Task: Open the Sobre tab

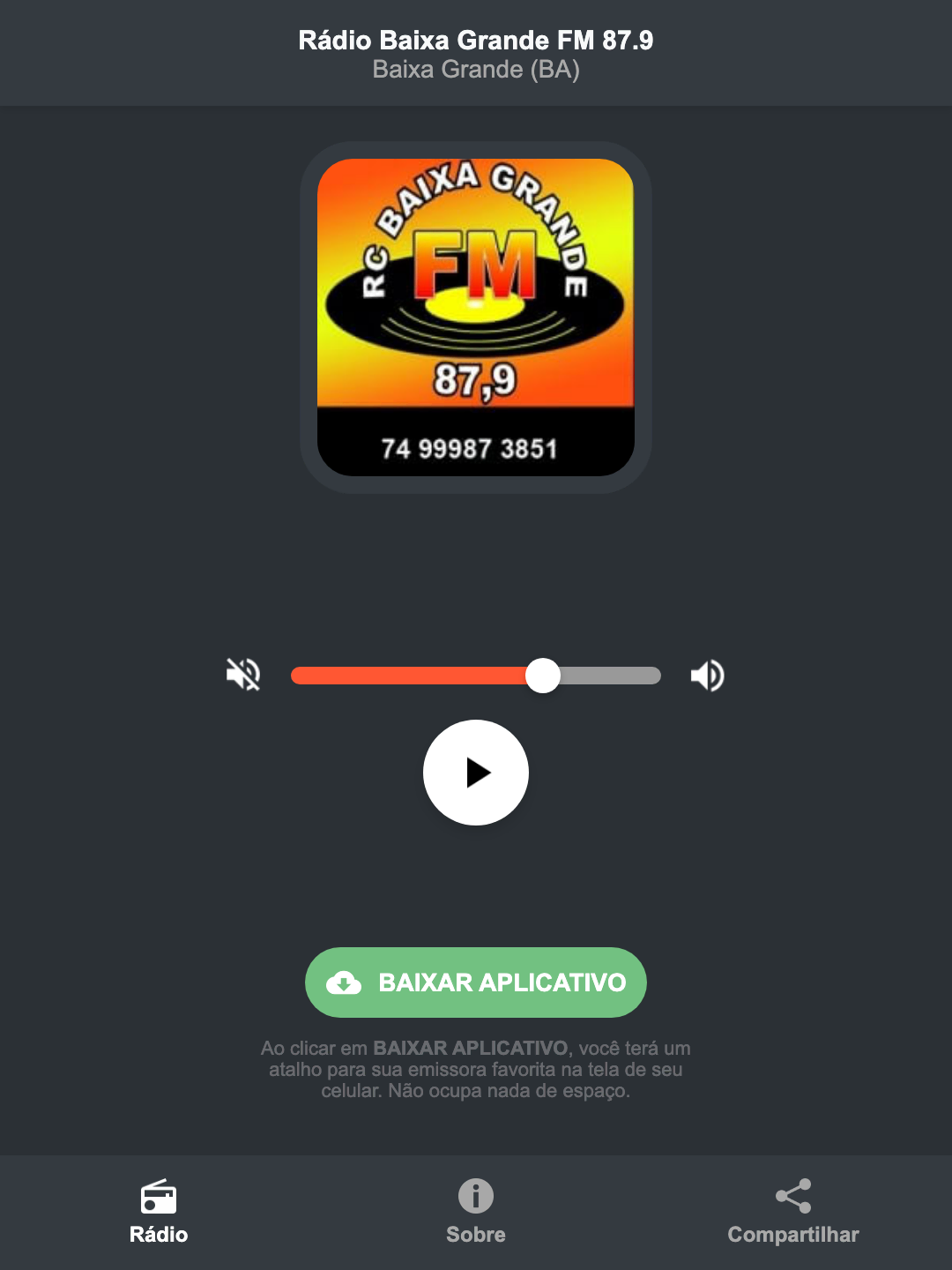Action: click(x=475, y=1213)
